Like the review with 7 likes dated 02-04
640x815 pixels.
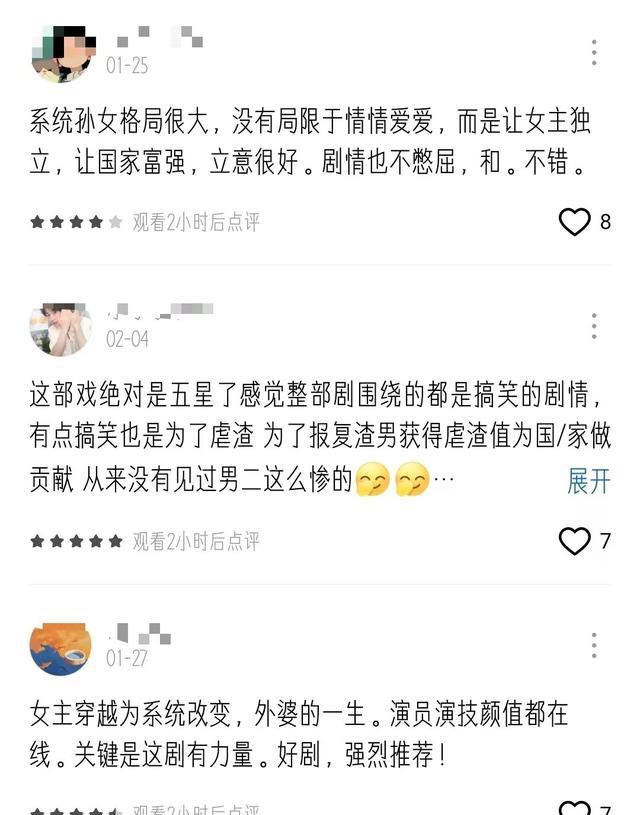point(574,541)
